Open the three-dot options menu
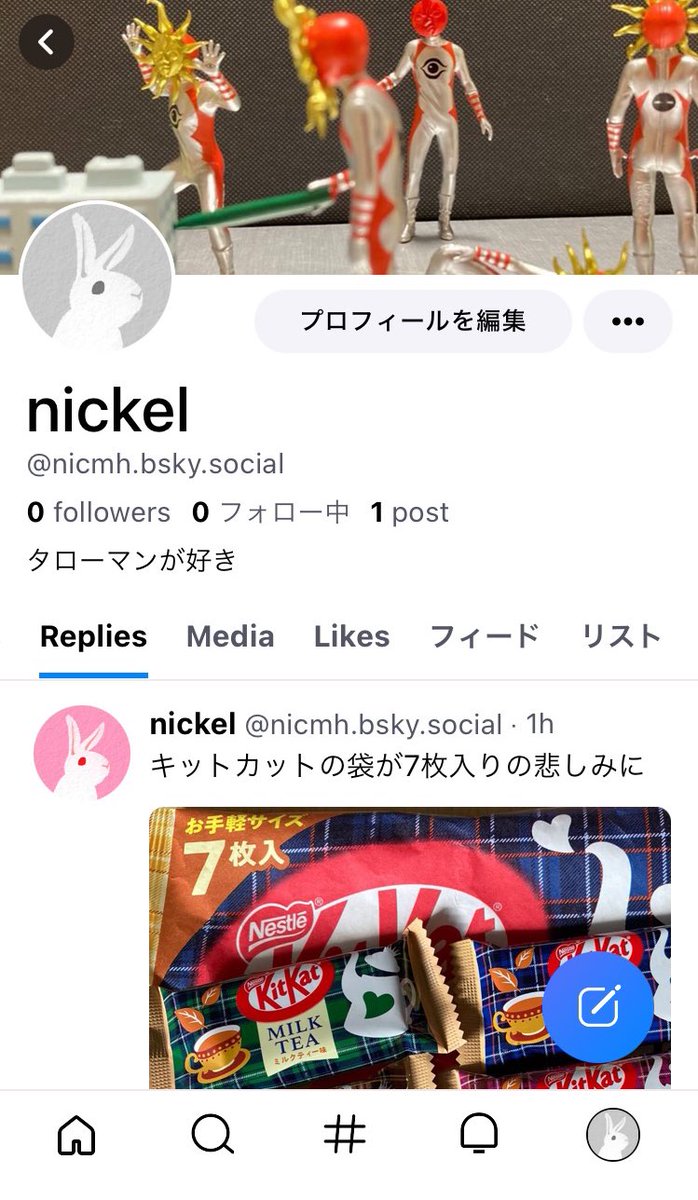This screenshot has height=1200, width=698. click(x=628, y=321)
